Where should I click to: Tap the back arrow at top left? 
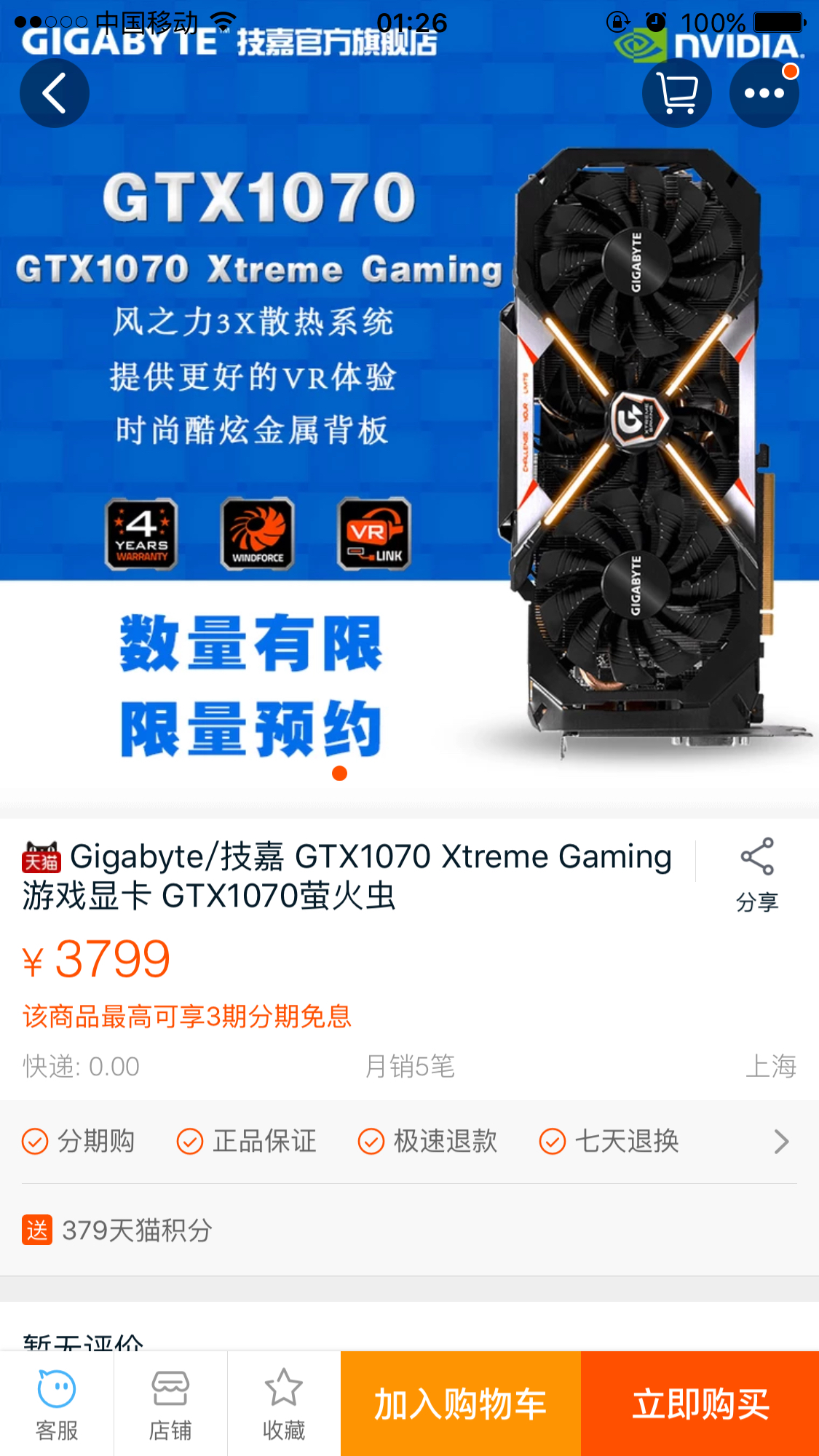pyautogui.click(x=55, y=93)
